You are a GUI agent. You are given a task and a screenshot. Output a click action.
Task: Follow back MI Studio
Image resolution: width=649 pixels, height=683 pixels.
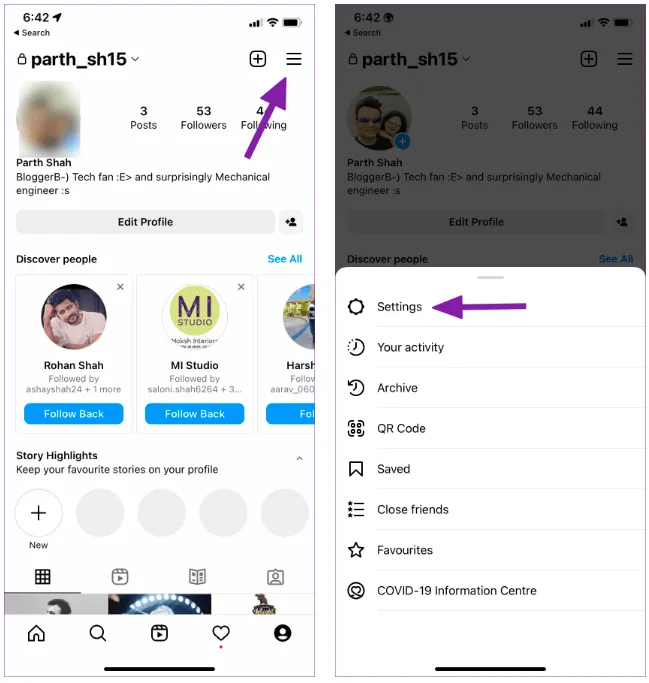[195, 414]
